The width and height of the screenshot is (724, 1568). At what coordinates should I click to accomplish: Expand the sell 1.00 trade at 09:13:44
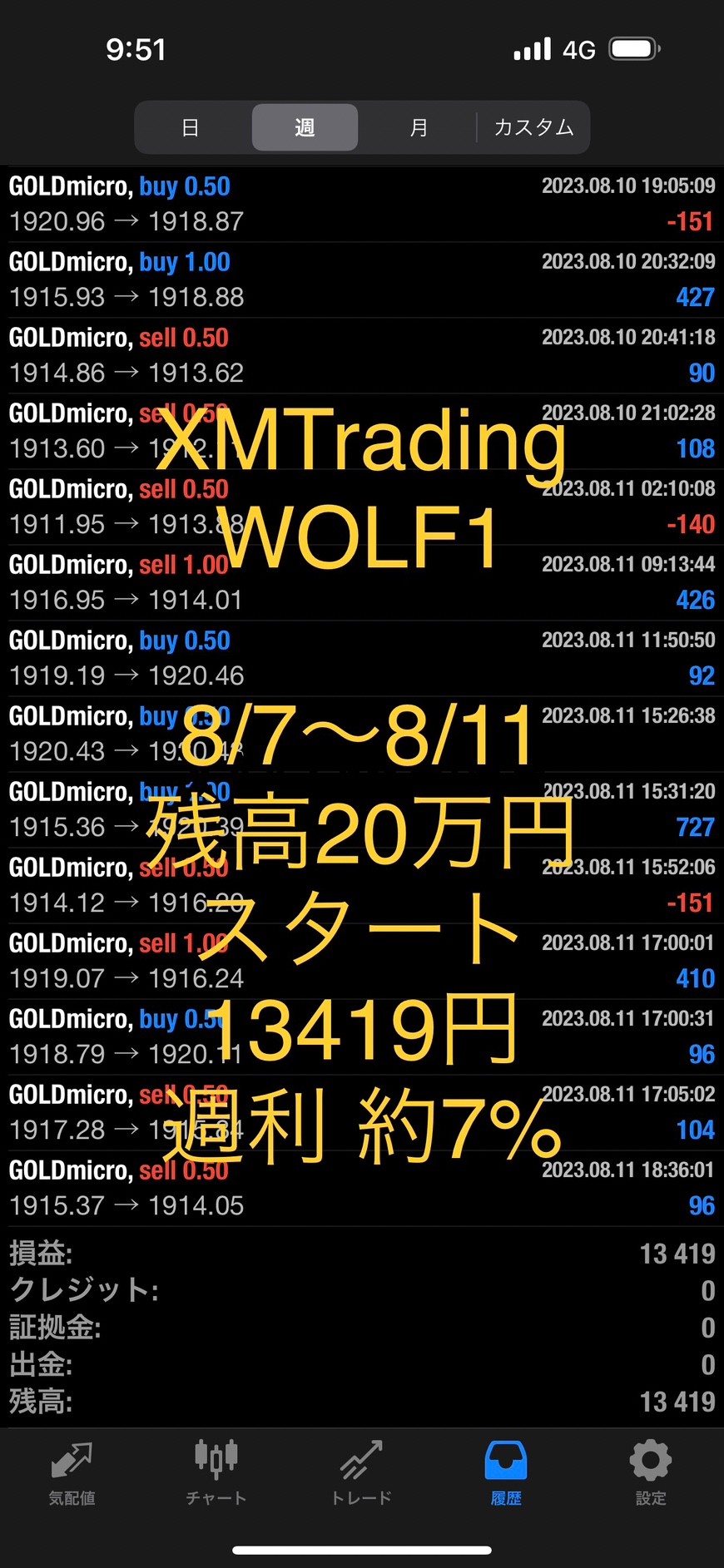click(362, 582)
